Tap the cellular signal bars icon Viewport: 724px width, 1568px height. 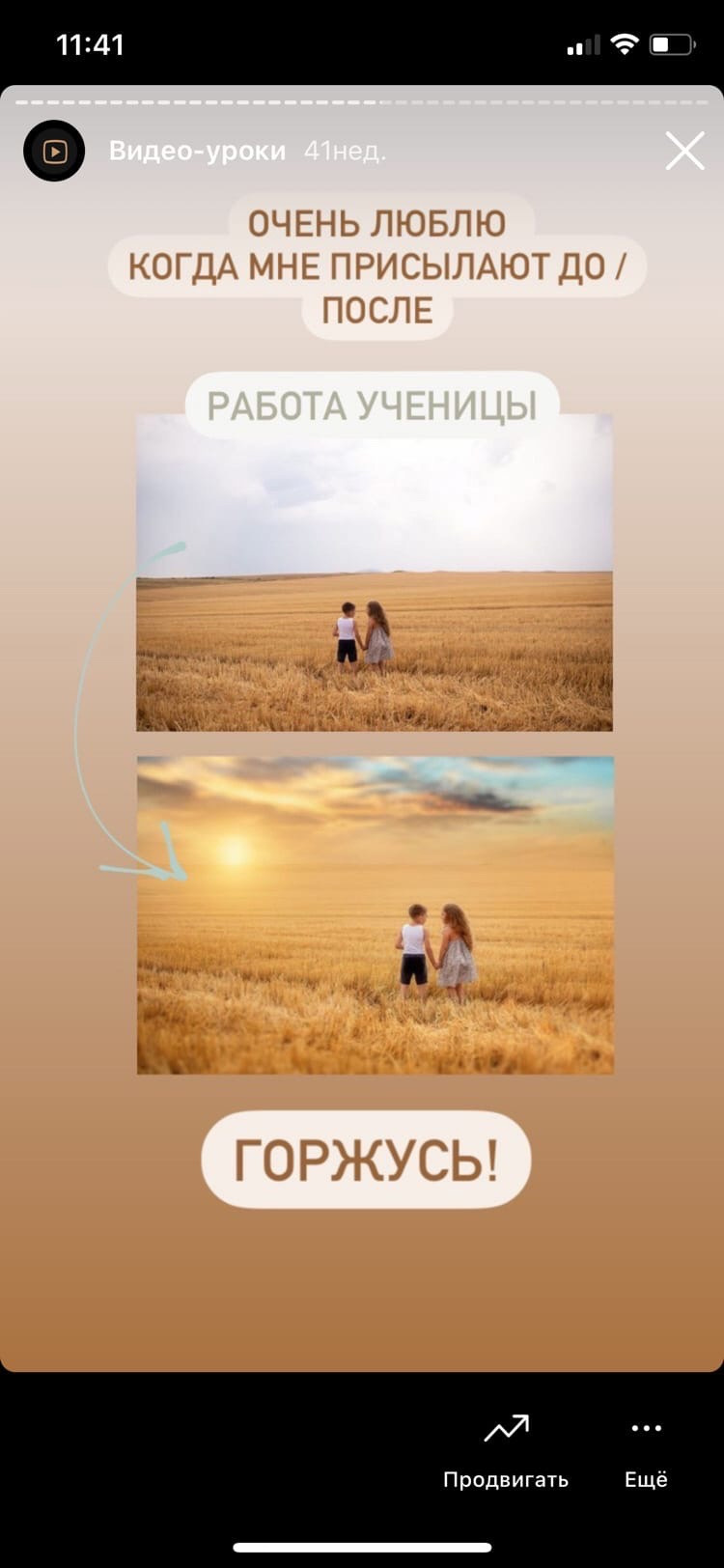(x=583, y=43)
